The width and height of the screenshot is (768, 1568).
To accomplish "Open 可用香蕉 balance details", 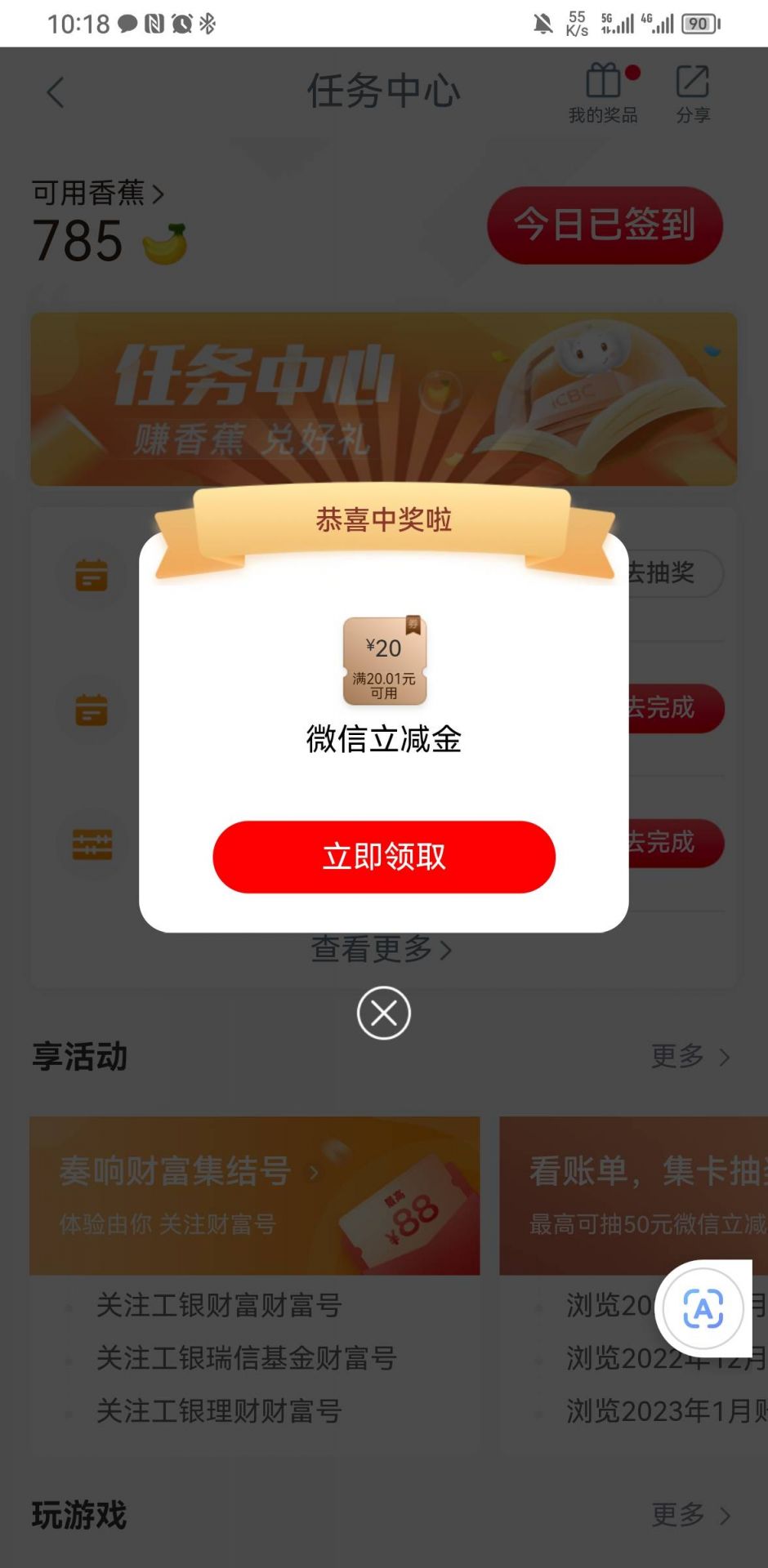I will (x=98, y=194).
